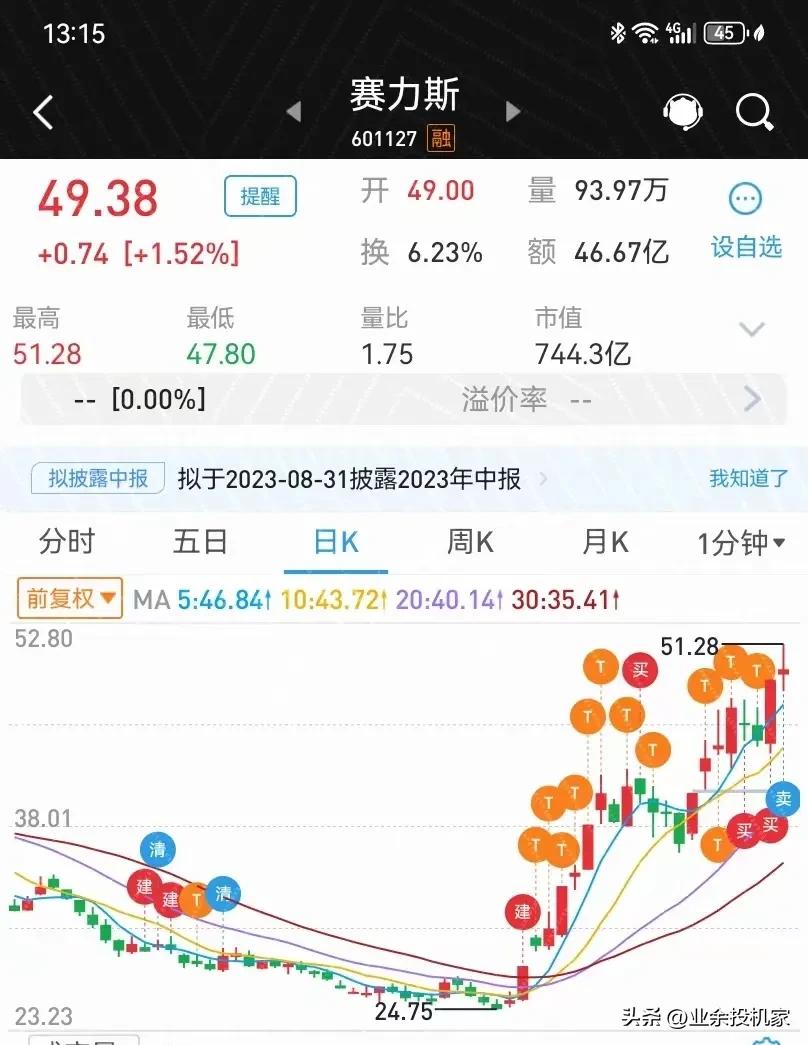Open the 前复权 adjustment dropdown
This screenshot has height=1045, width=808.
click(x=68, y=598)
